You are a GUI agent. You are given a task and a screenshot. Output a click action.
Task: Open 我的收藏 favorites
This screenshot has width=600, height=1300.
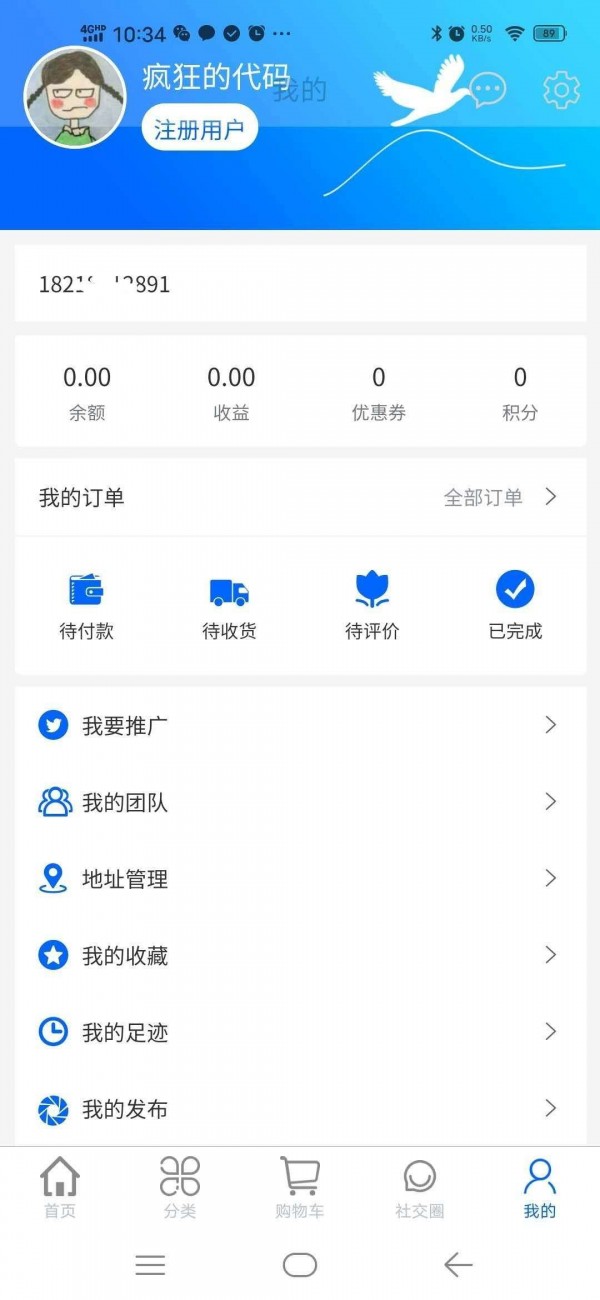pos(300,956)
